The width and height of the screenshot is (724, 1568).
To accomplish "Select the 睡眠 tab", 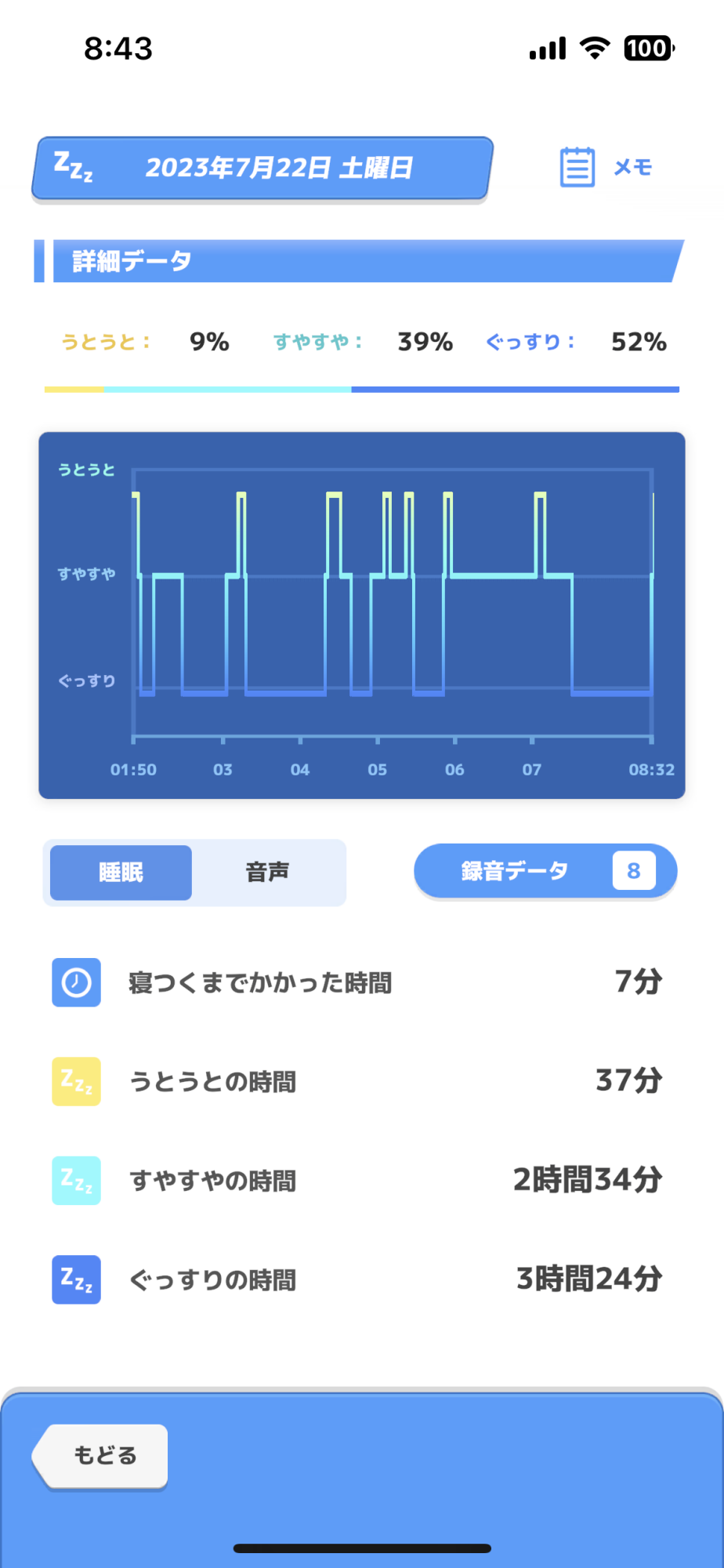I will [x=121, y=872].
